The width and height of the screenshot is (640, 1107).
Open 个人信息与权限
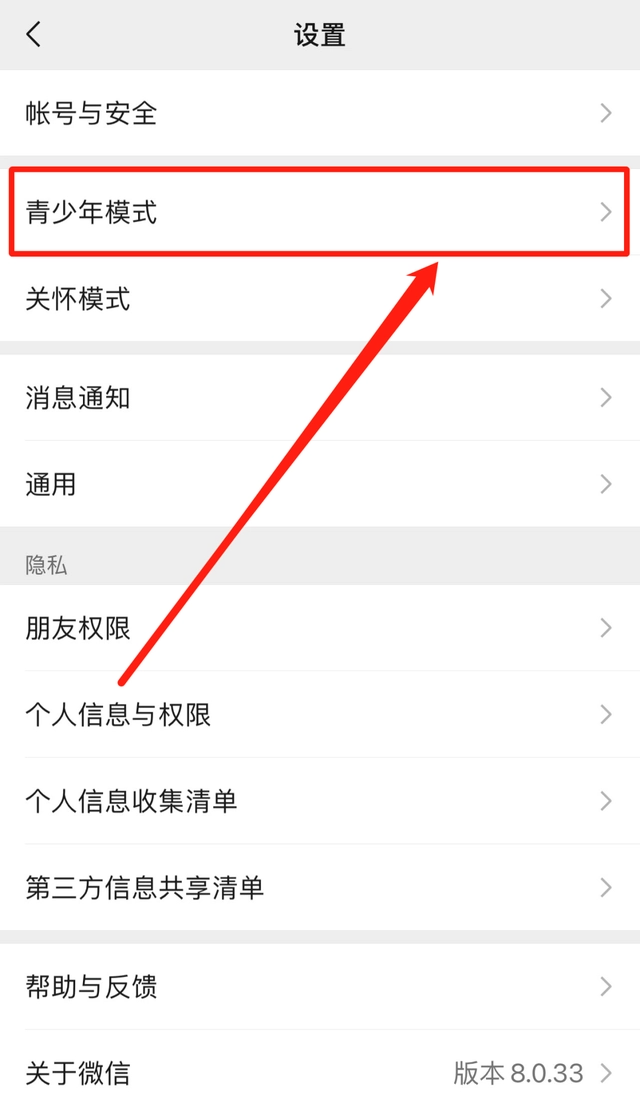pyautogui.click(x=320, y=714)
